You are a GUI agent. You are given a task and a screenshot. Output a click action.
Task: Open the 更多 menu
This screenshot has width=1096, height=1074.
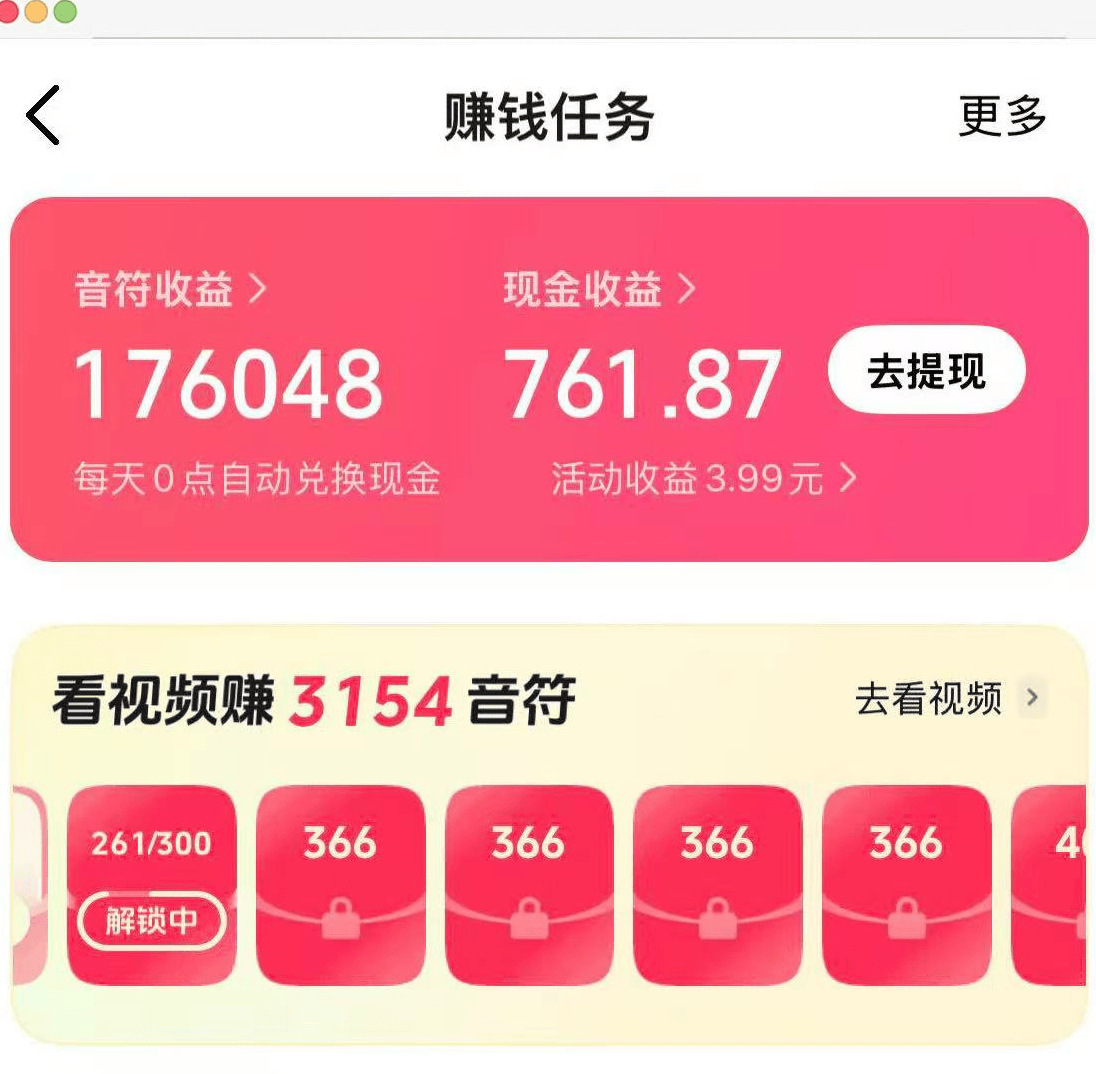coord(1002,116)
